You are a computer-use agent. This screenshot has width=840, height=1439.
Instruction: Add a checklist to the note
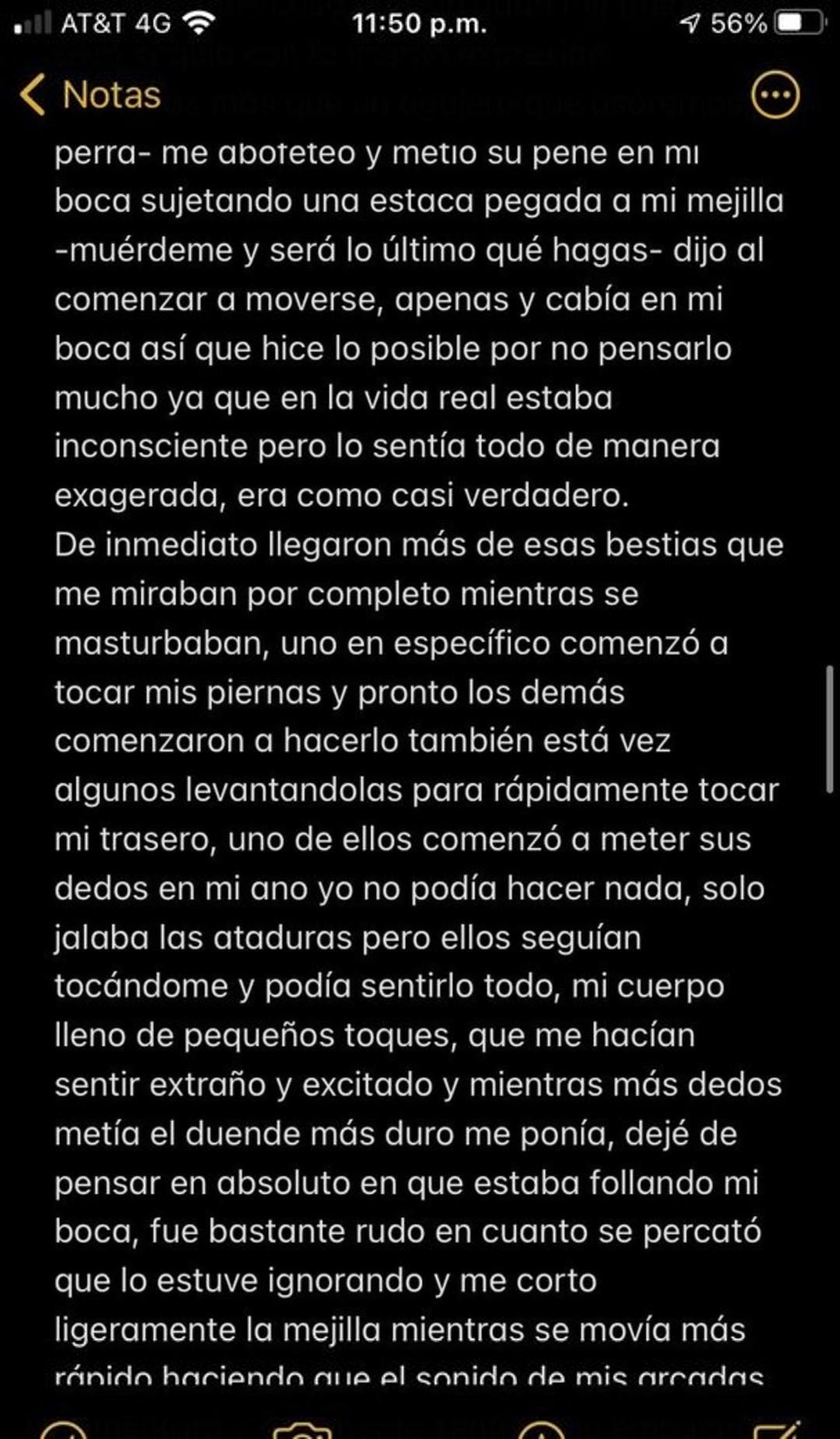point(64,1430)
